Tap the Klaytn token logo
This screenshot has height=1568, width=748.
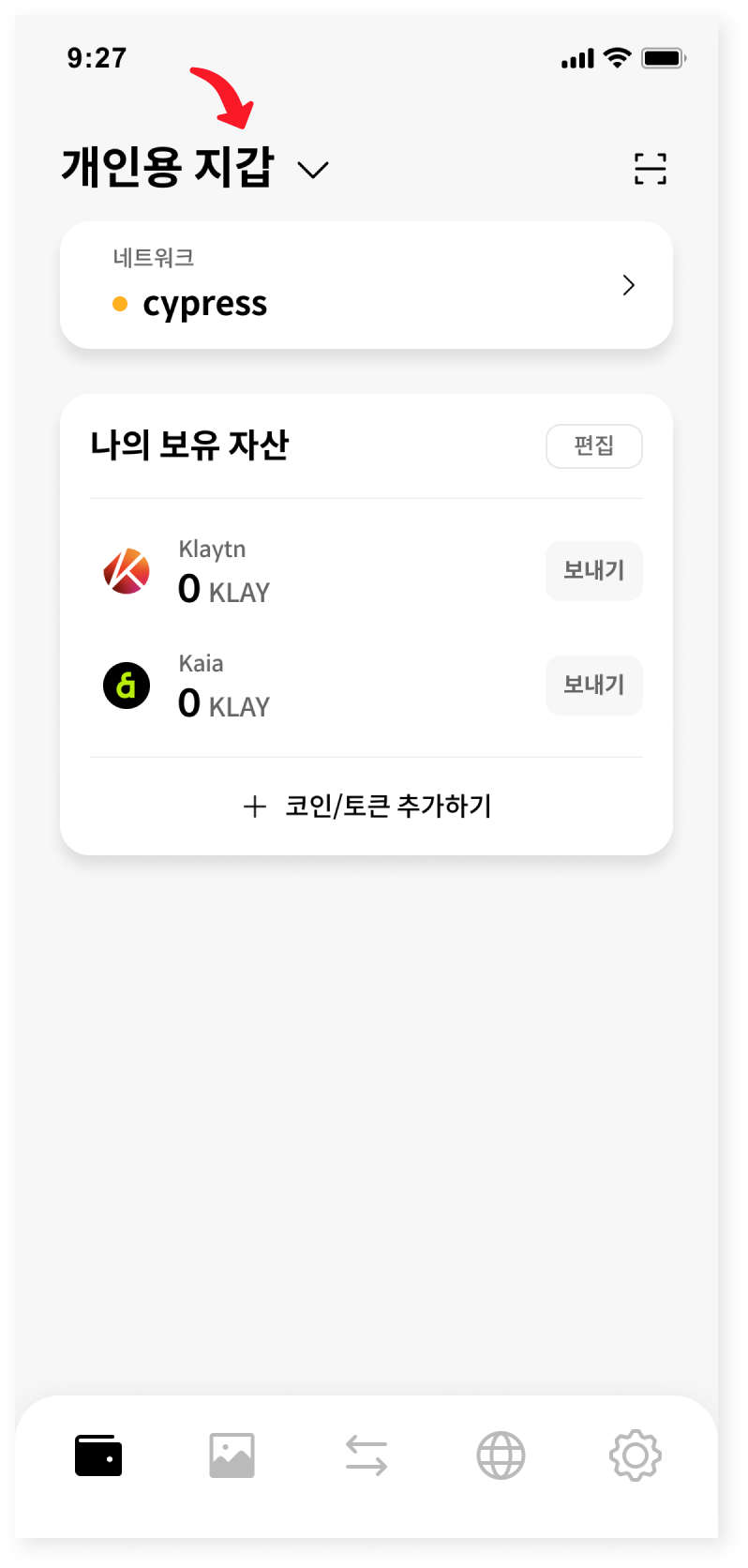(126, 570)
